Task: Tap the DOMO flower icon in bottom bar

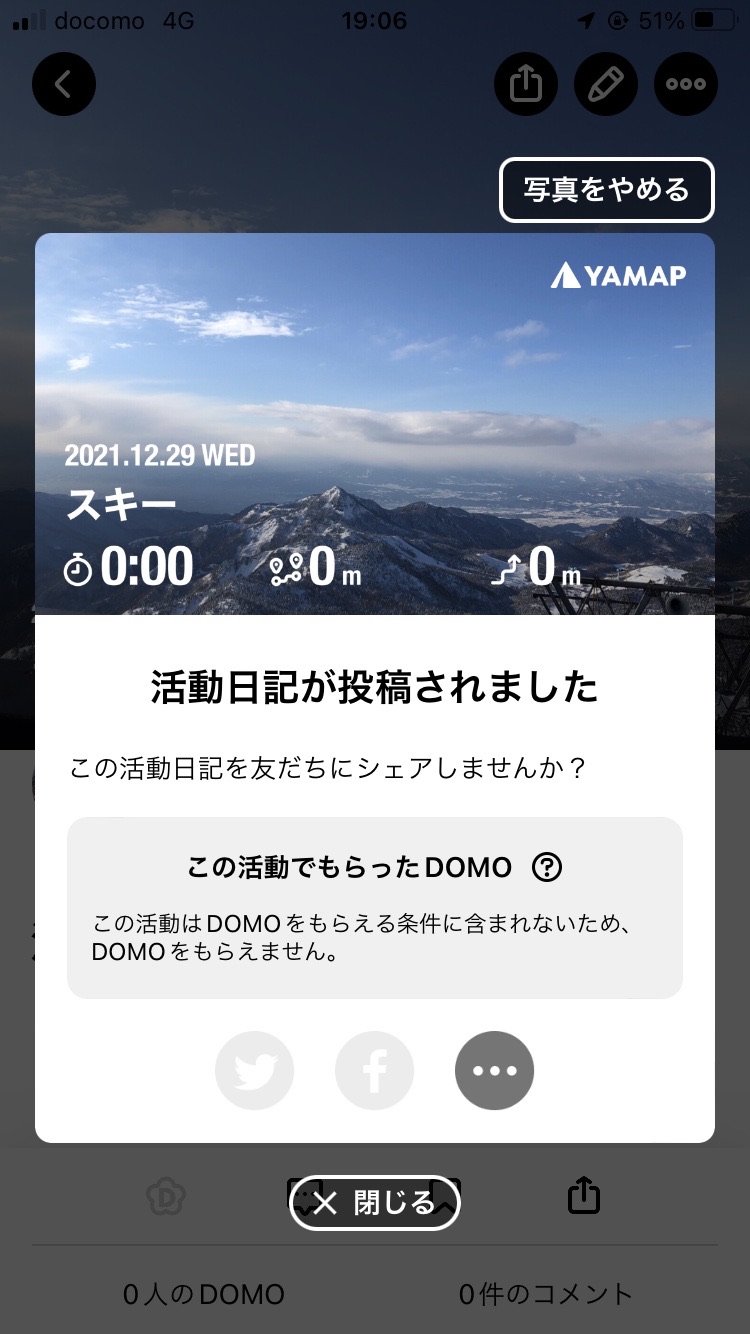Action: pos(166,1196)
